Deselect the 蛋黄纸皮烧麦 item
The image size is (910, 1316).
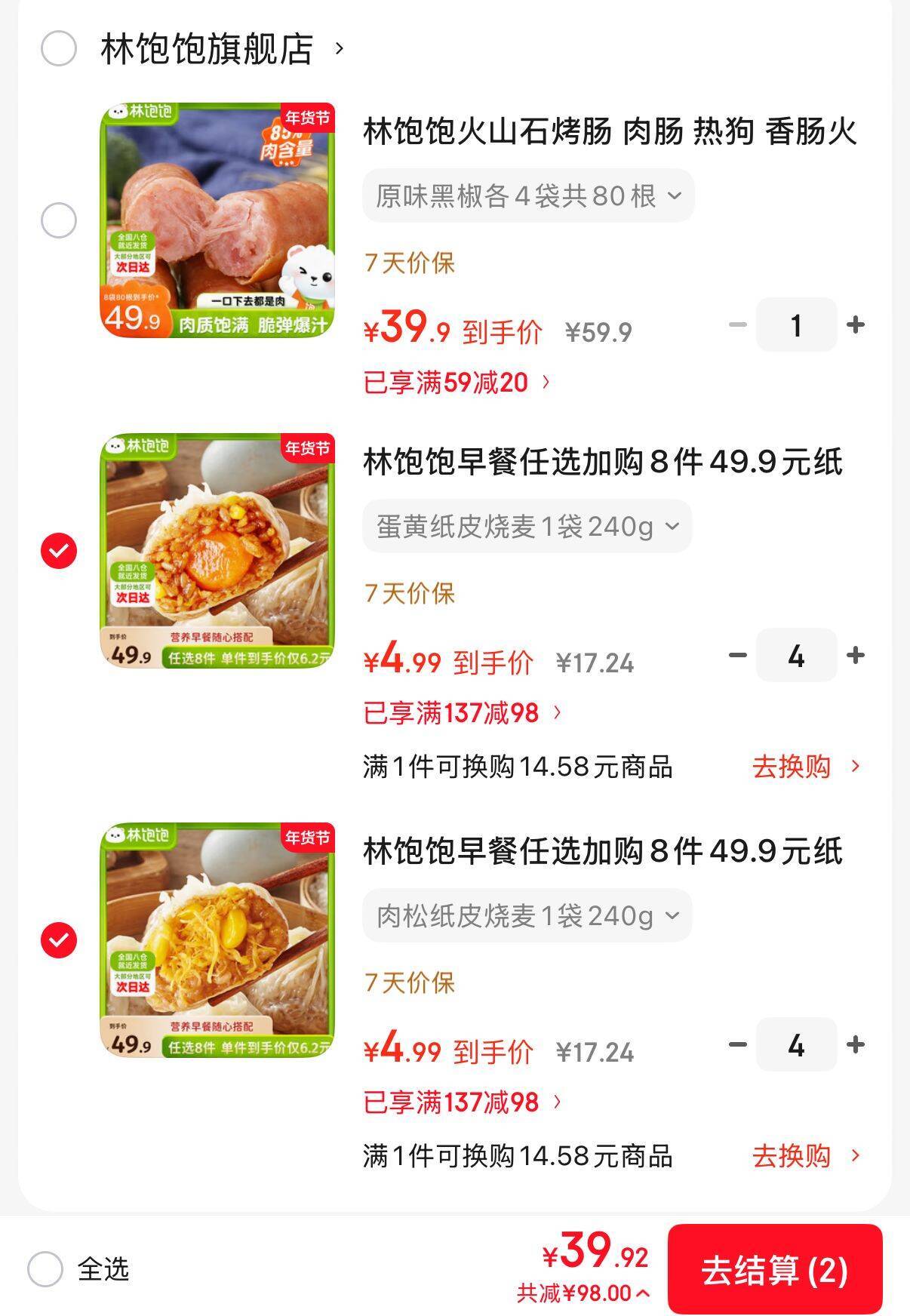[59, 551]
